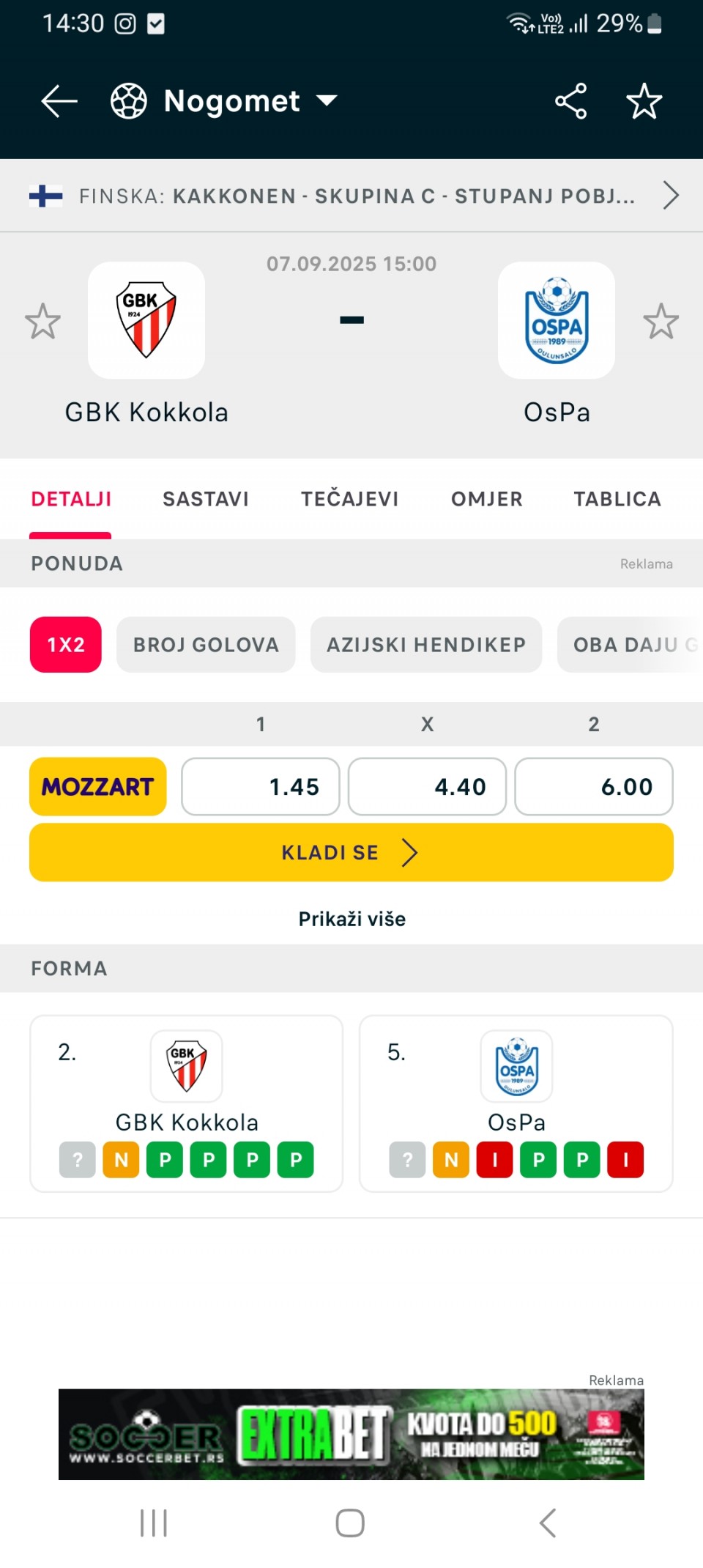Viewport: 703px width, 1568px height.
Task: Expand offers with Prikaži više
Action: [x=351, y=919]
